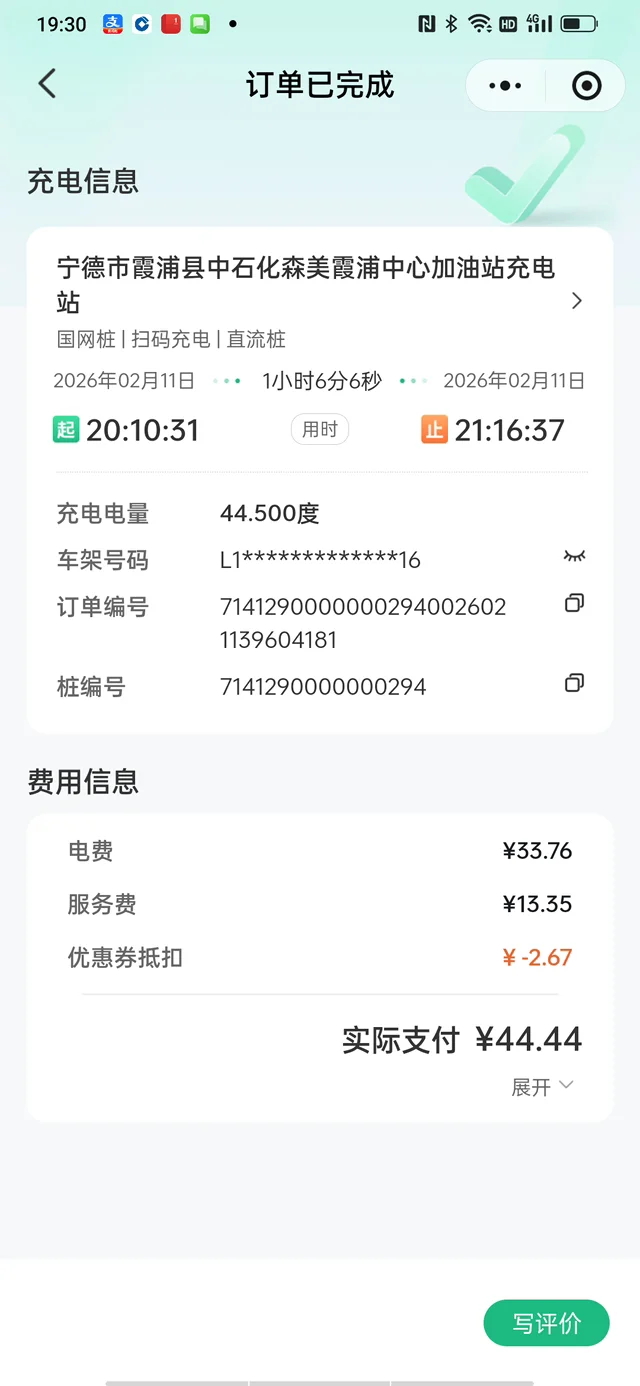This screenshot has width=640, height=1386.
Task: Reveal the hidden 车架号码 with the eye icon
Action: click(x=574, y=556)
